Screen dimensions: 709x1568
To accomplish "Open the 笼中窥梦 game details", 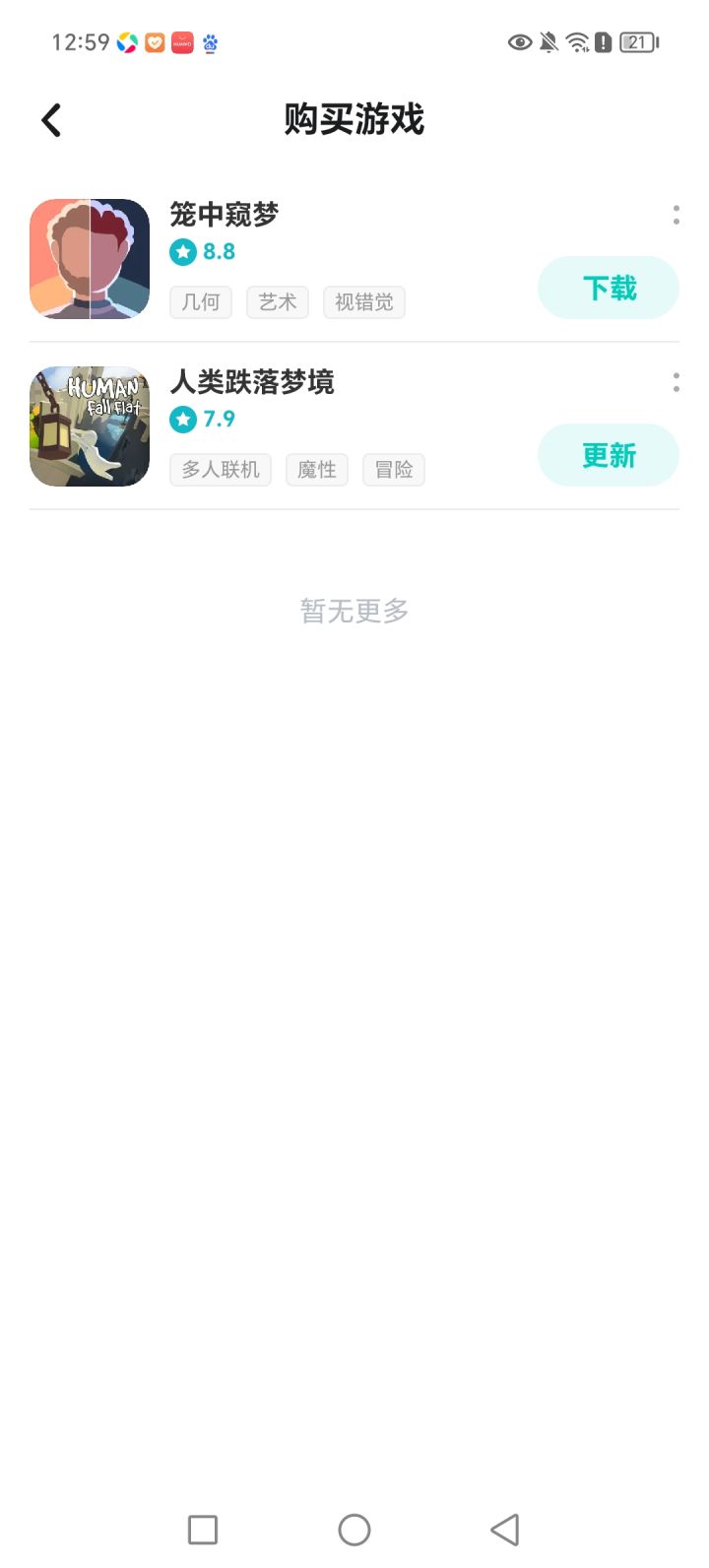I will pyautogui.click(x=225, y=214).
